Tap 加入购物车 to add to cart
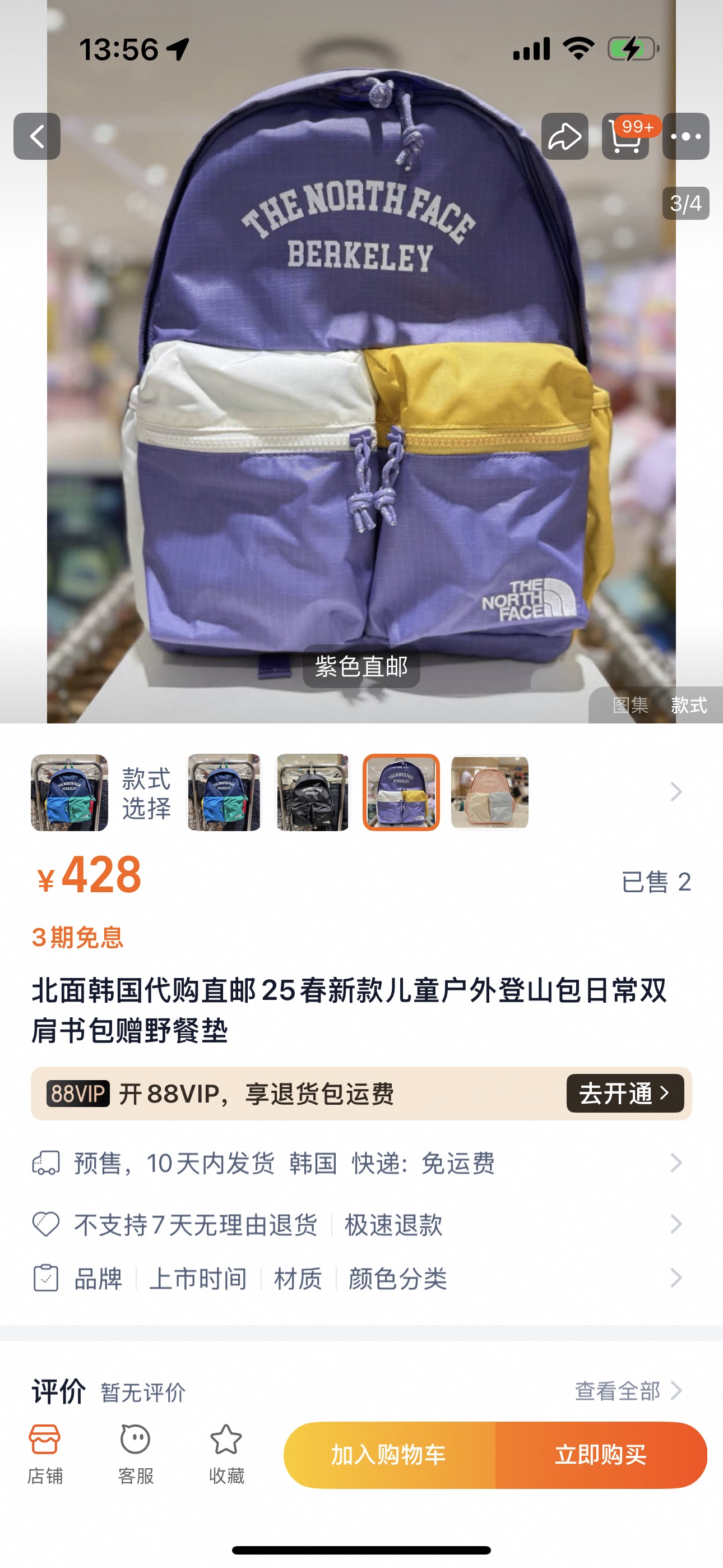 [390, 1455]
